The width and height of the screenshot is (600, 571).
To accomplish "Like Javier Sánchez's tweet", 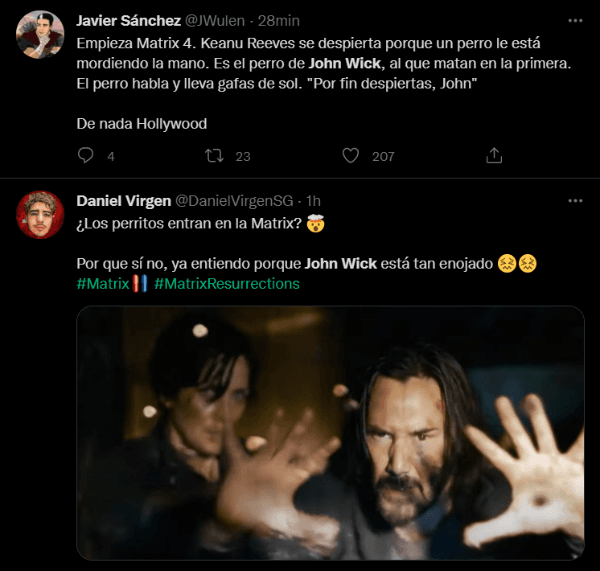I will tap(350, 156).
